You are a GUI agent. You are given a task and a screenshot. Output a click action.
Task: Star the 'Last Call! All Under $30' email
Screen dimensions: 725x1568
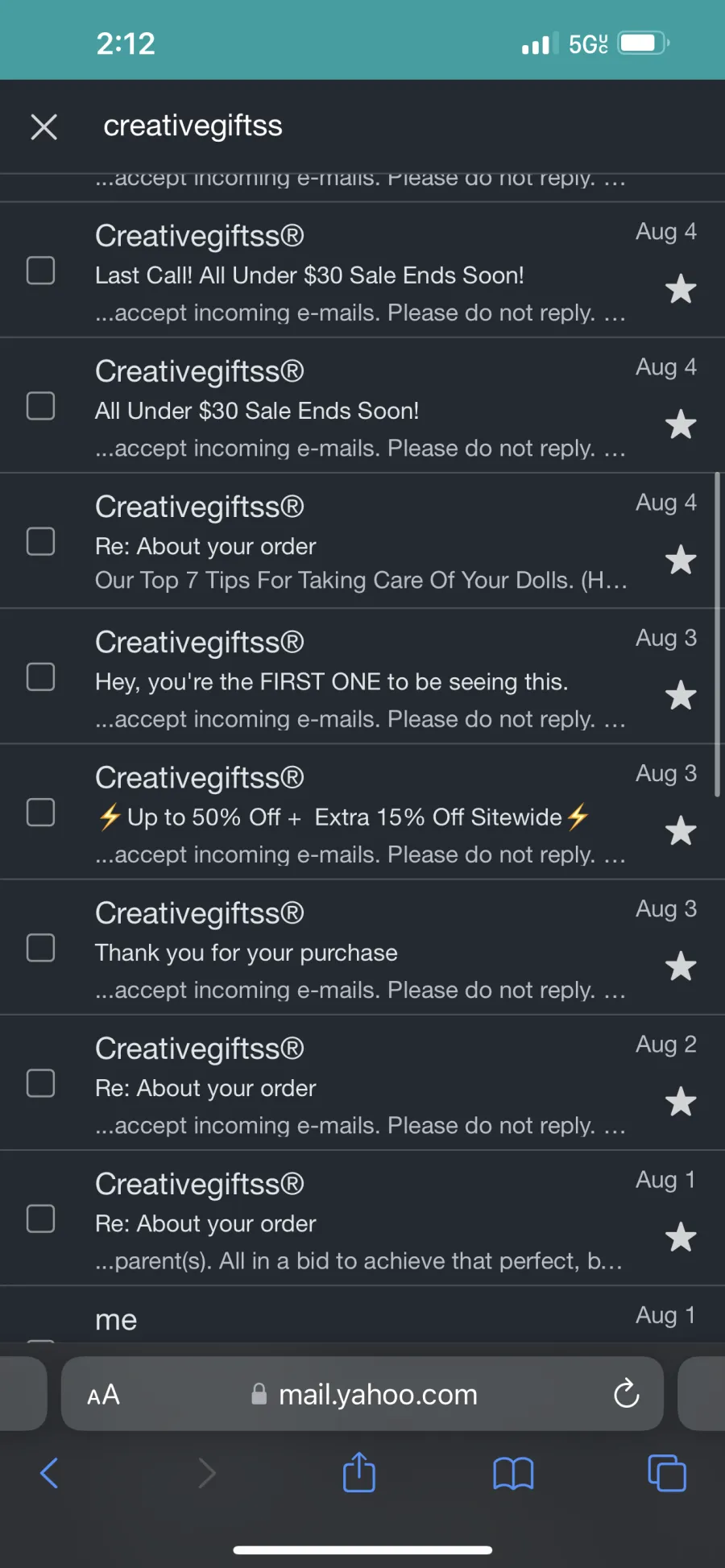(681, 289)
